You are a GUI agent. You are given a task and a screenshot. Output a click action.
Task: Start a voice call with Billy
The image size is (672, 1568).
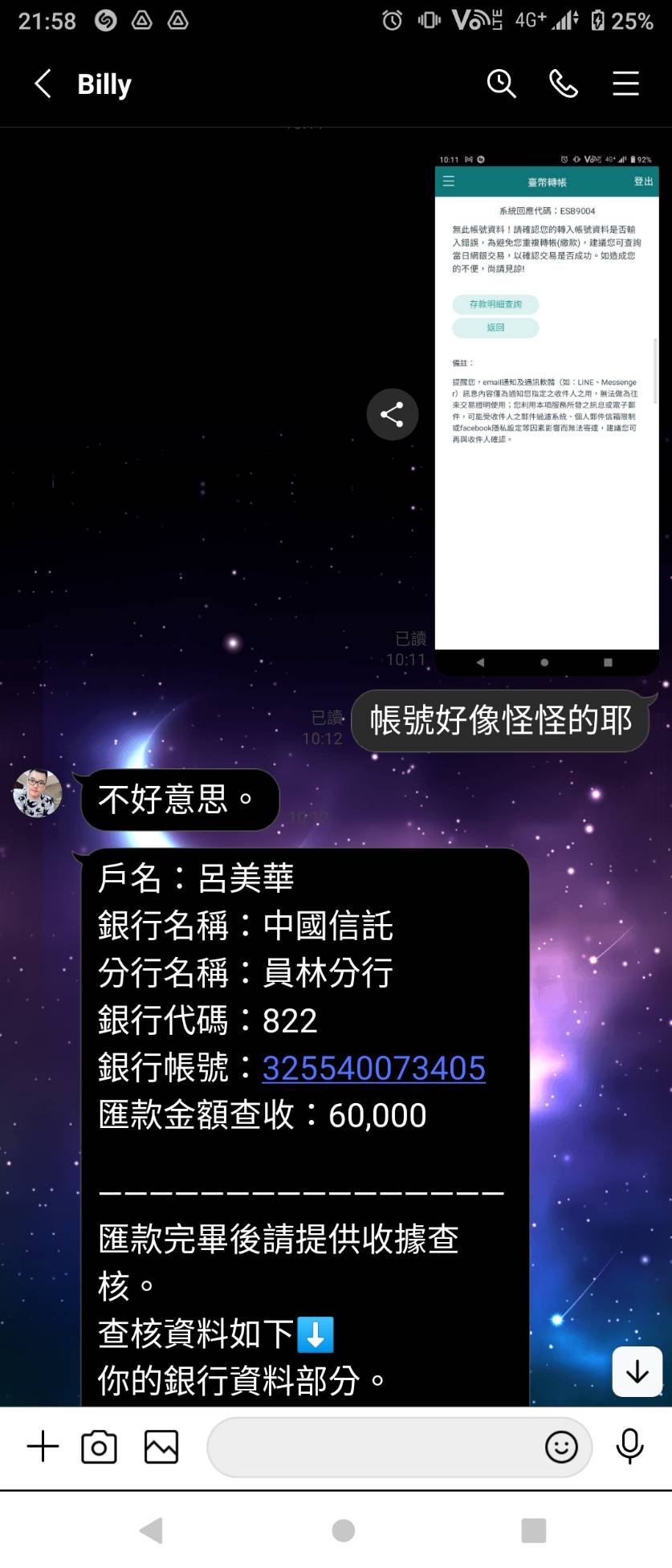pyautogui.click(x=563, y=83)
